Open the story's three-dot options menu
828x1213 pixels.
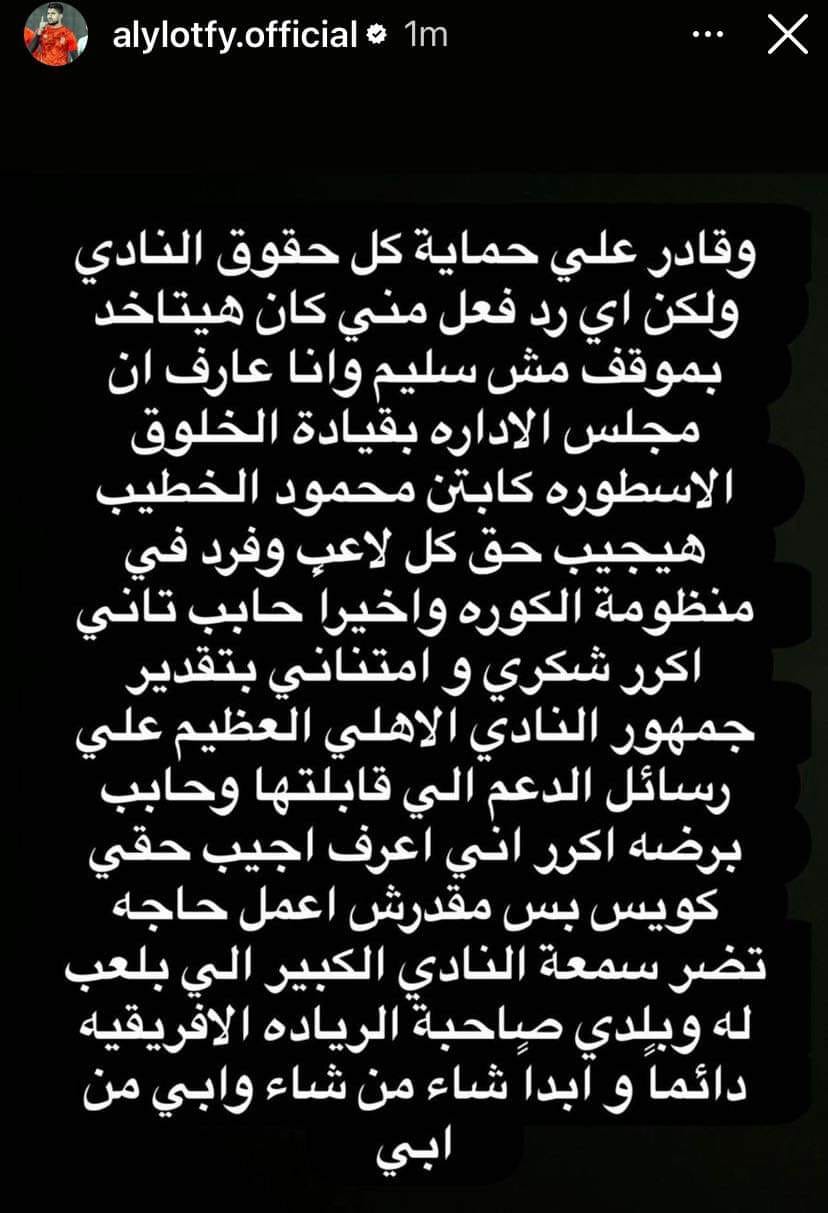707,36
